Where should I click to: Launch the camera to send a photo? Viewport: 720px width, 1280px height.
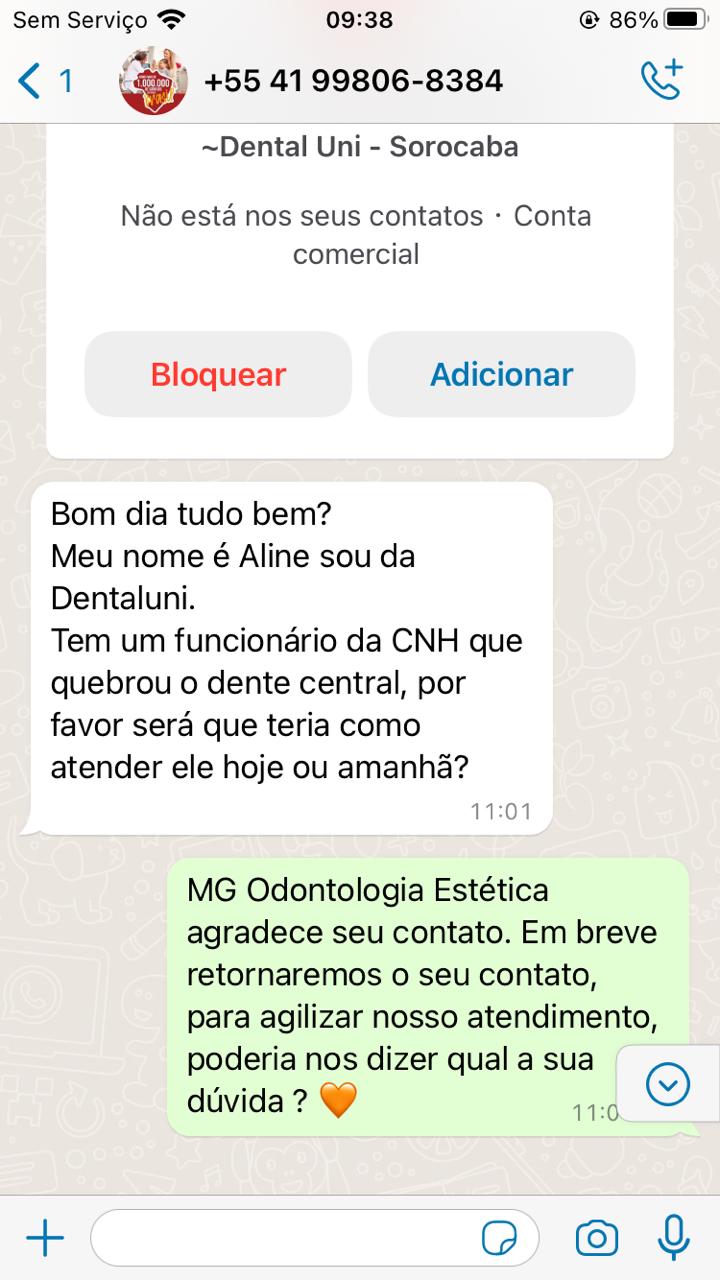pyautogui.click(x=597, y=1239)
